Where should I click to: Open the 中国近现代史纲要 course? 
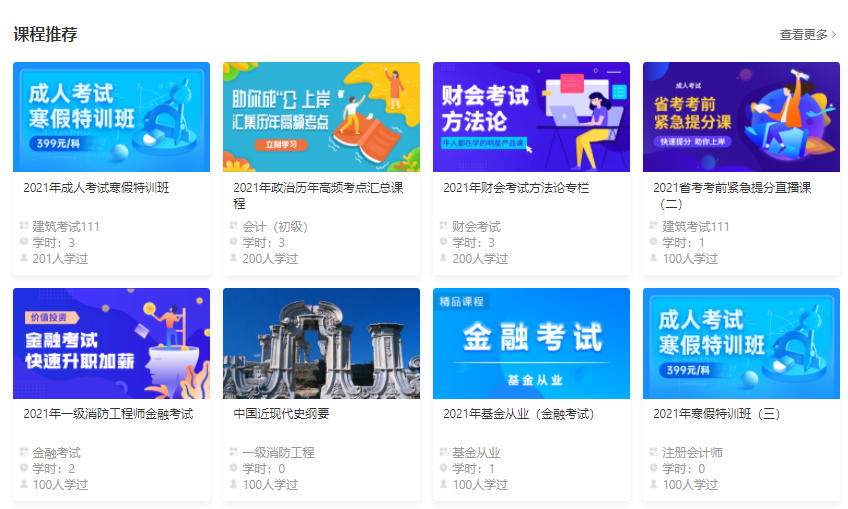pyautogui.click(x=321, y=343)
